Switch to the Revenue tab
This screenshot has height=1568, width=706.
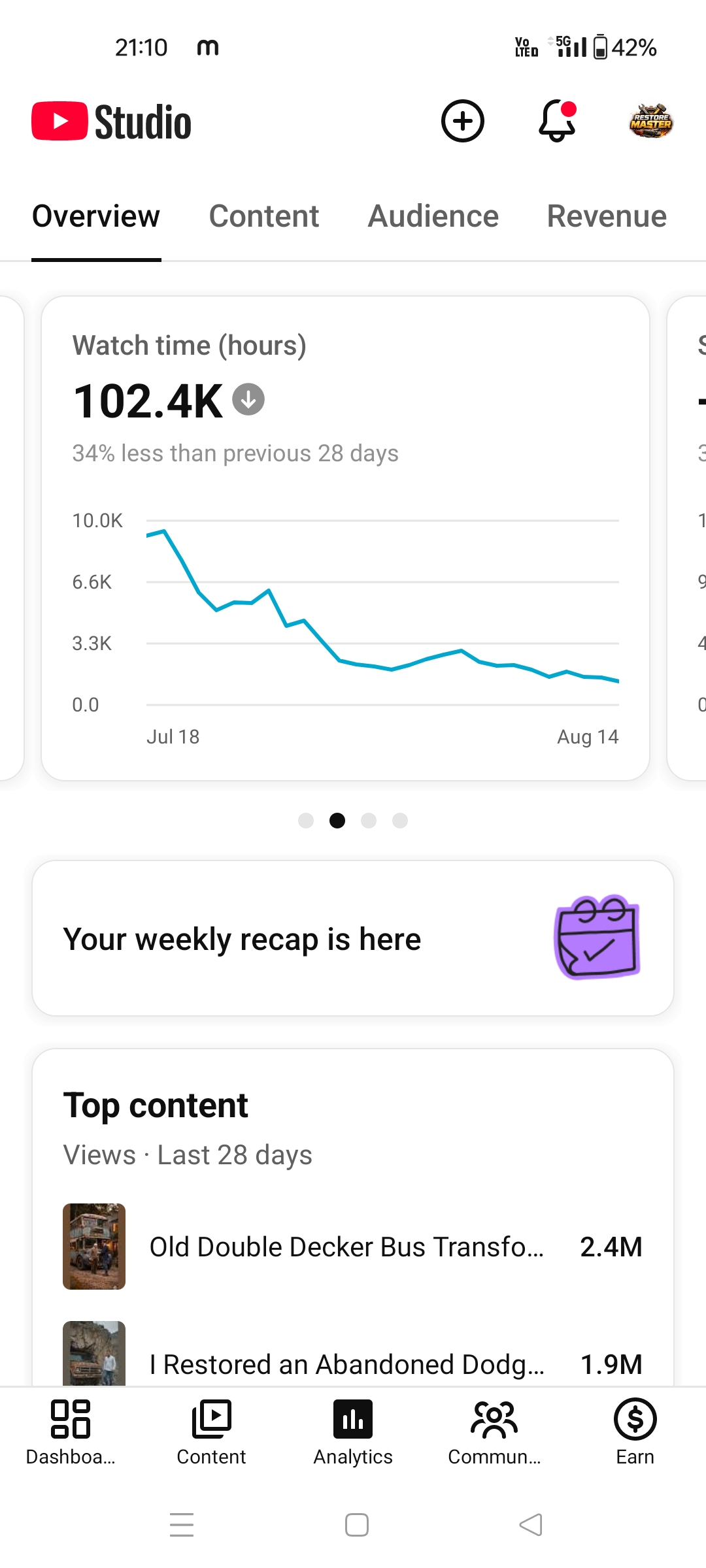607,216
